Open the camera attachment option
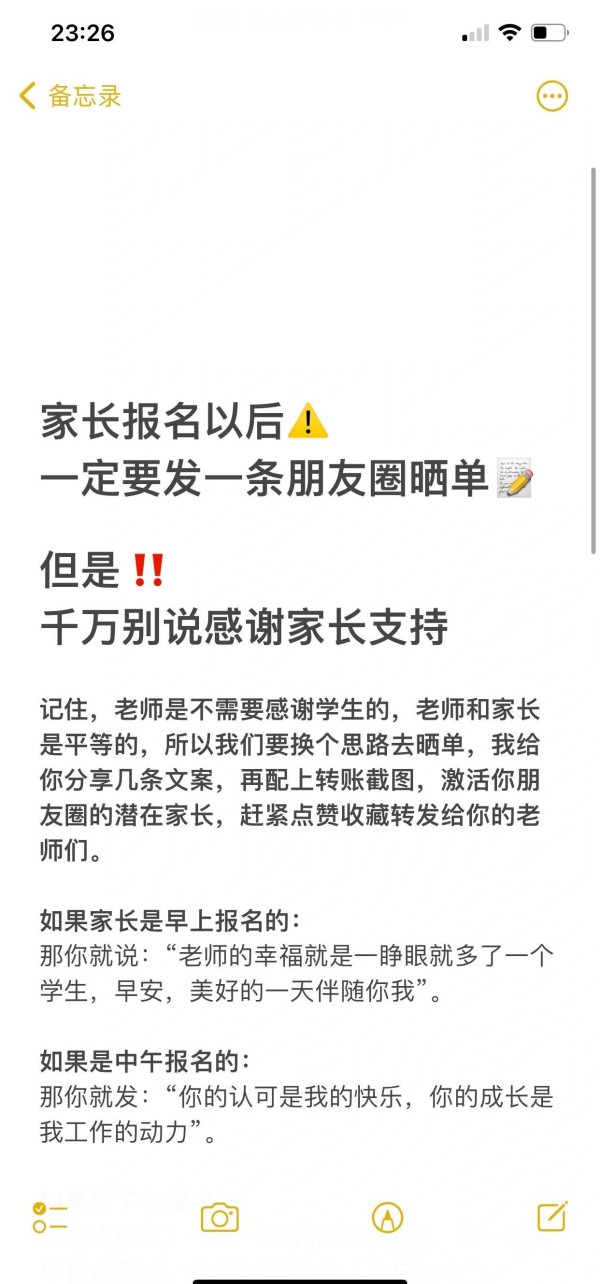The height and width of the screenshot is (1284, 600). point(220,1217)
